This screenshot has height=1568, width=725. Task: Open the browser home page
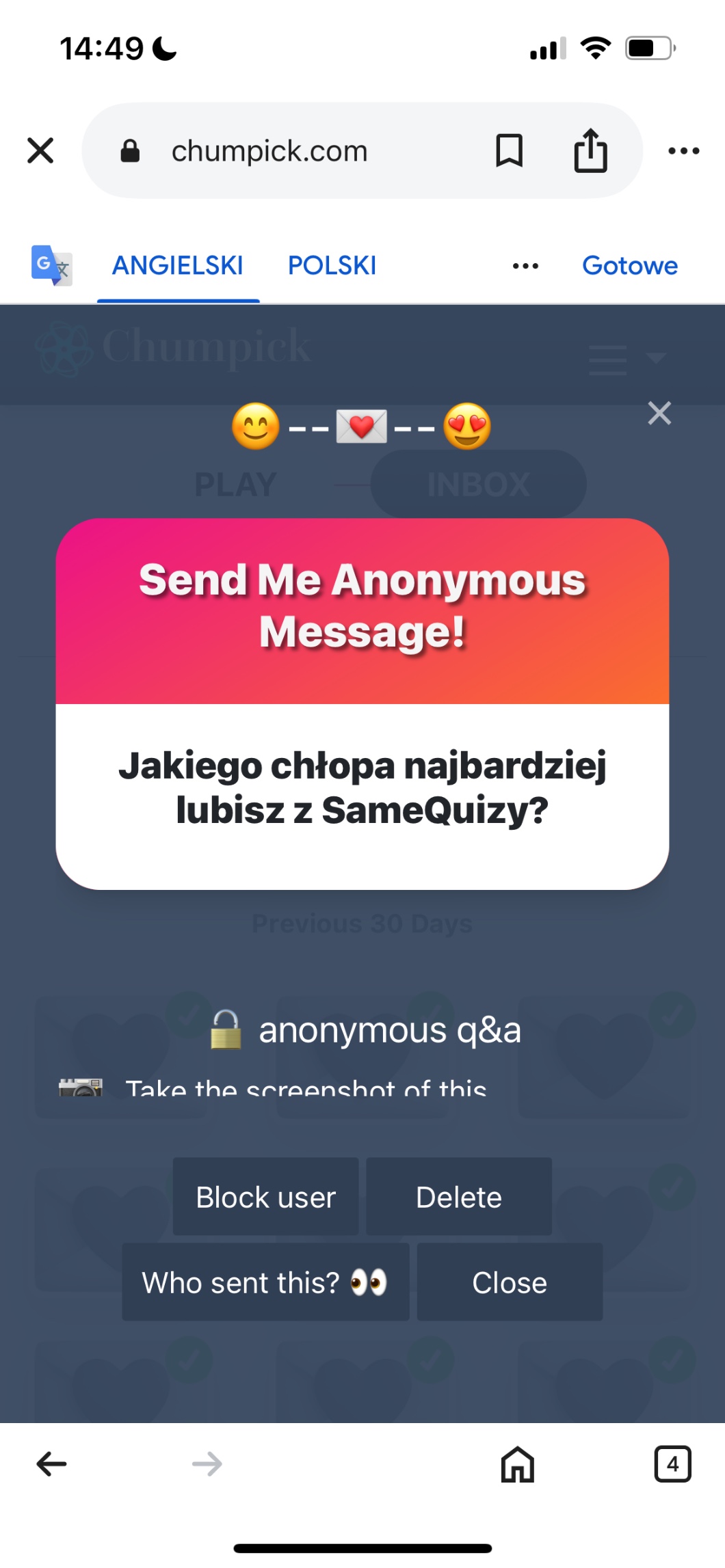pos(517,1464)
